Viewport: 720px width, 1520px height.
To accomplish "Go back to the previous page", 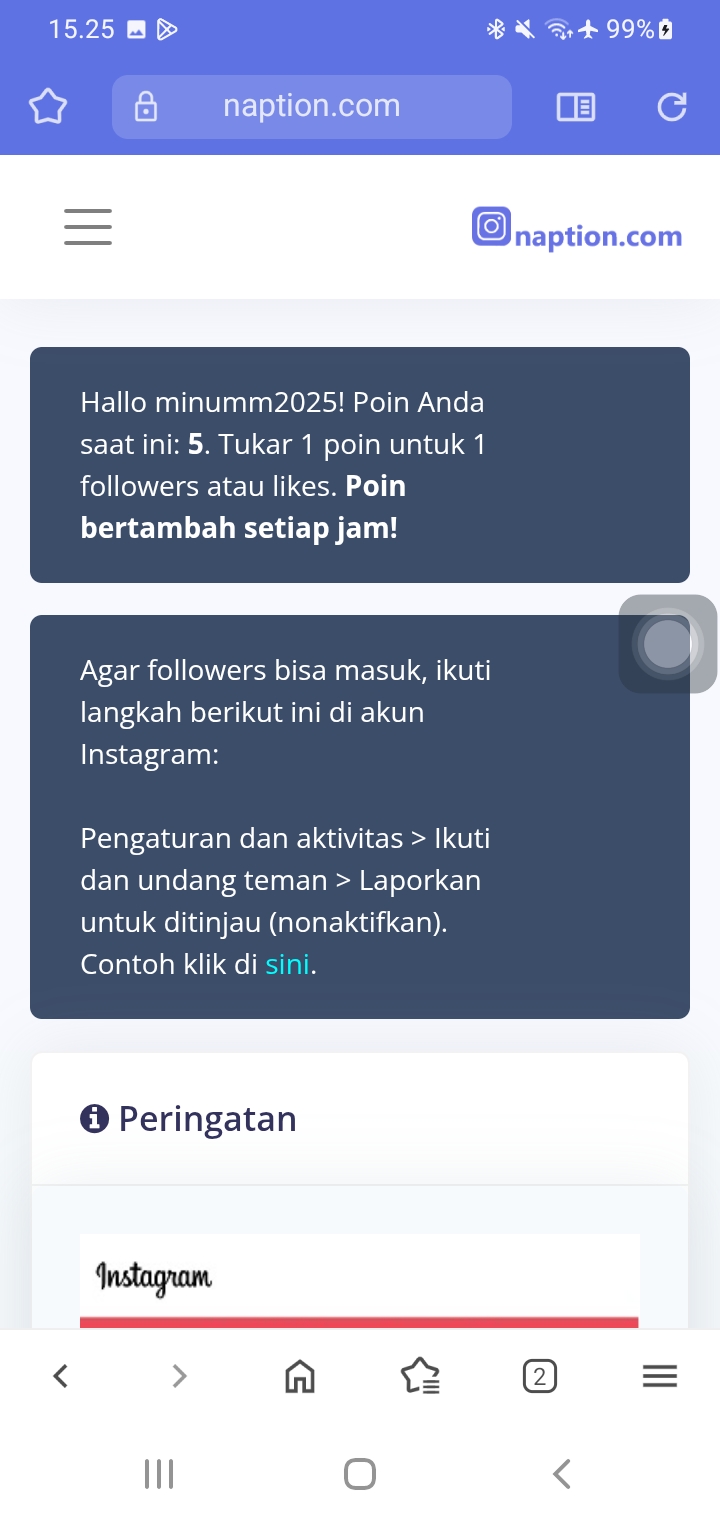I will pos(61,1377).
